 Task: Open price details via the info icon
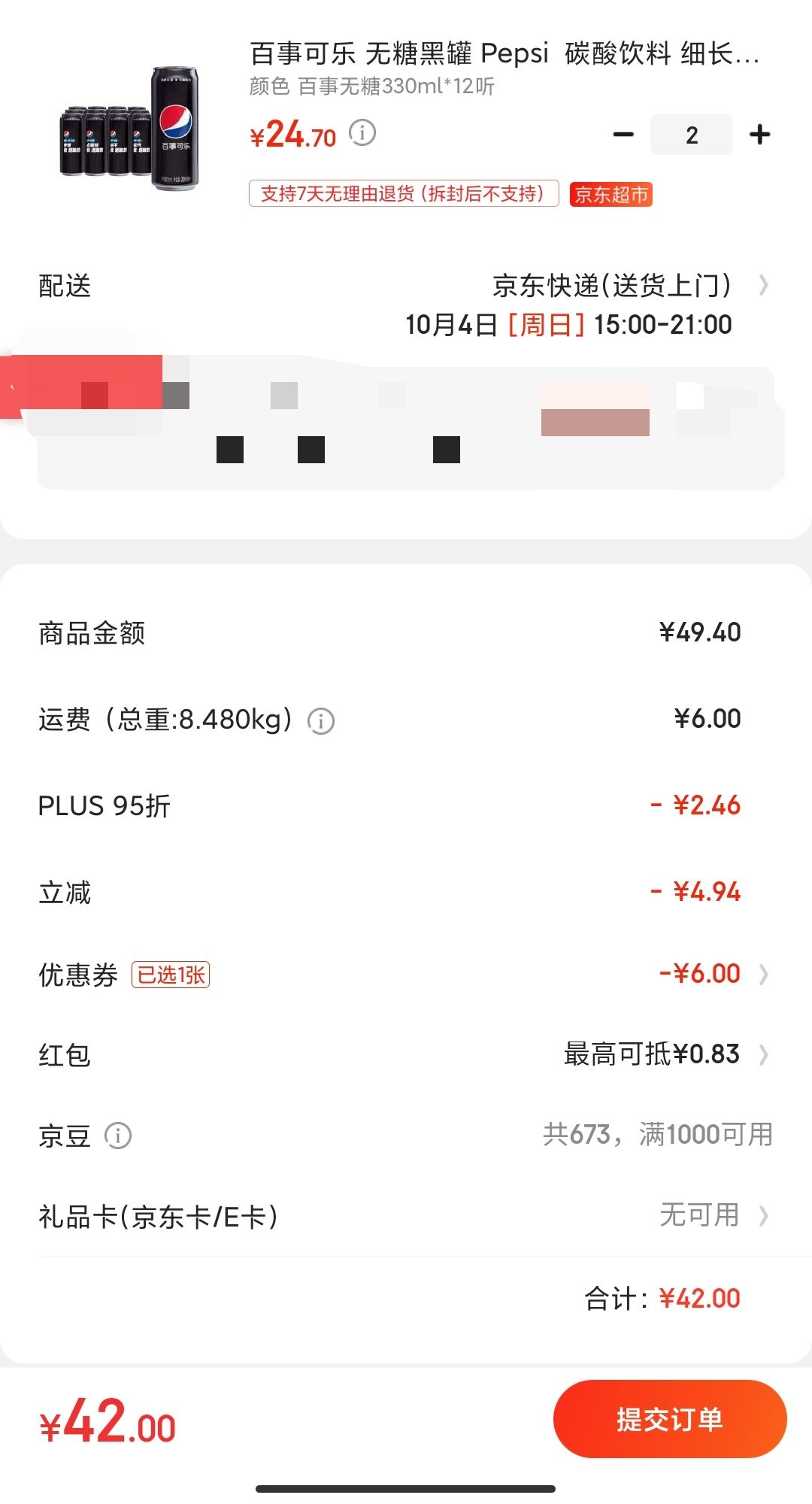click(361, 135)
